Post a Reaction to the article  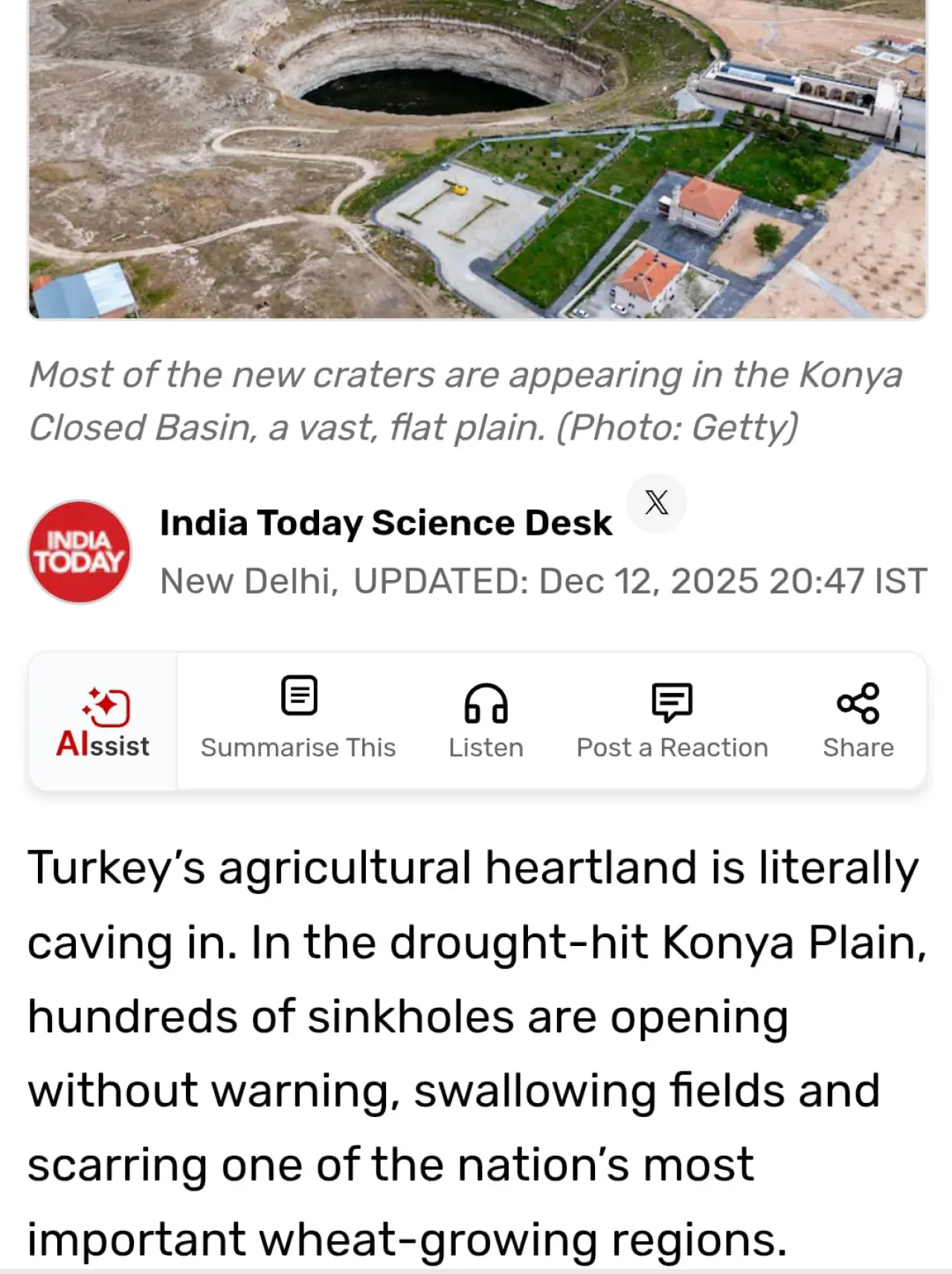pyautogui.click(x=672, y=719)
